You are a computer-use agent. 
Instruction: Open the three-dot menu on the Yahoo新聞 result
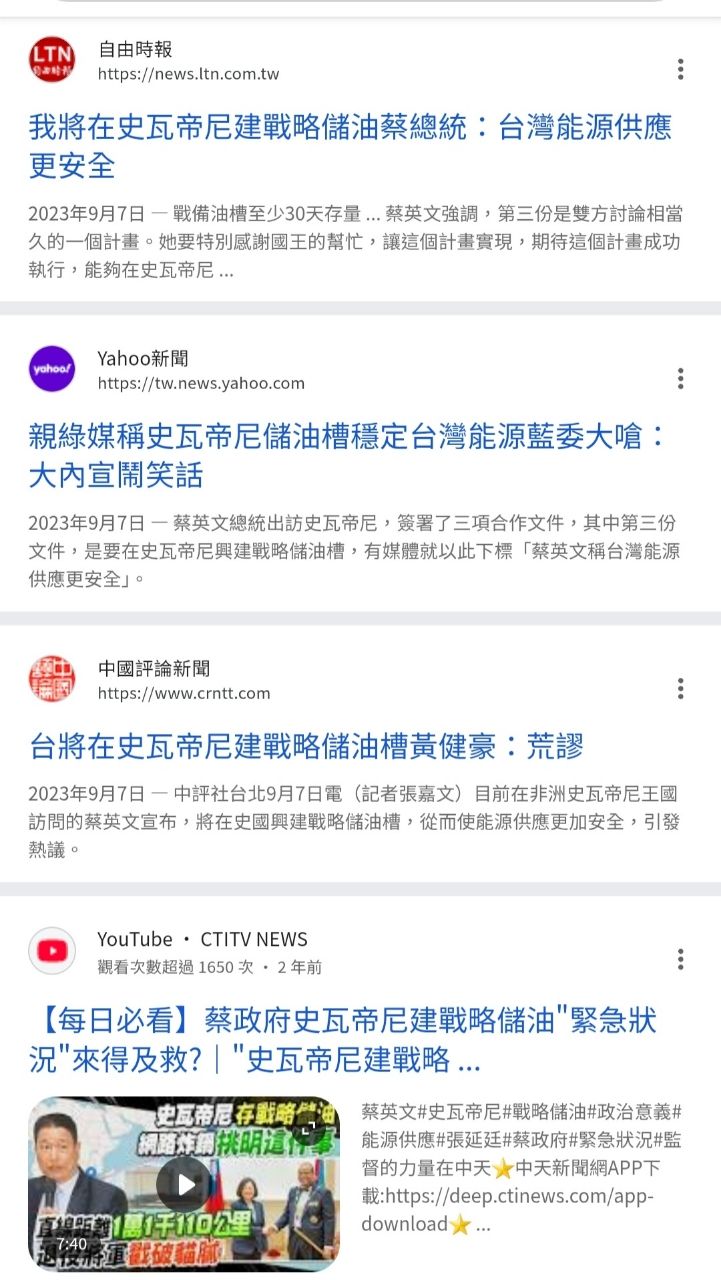[x=681, y=378]
